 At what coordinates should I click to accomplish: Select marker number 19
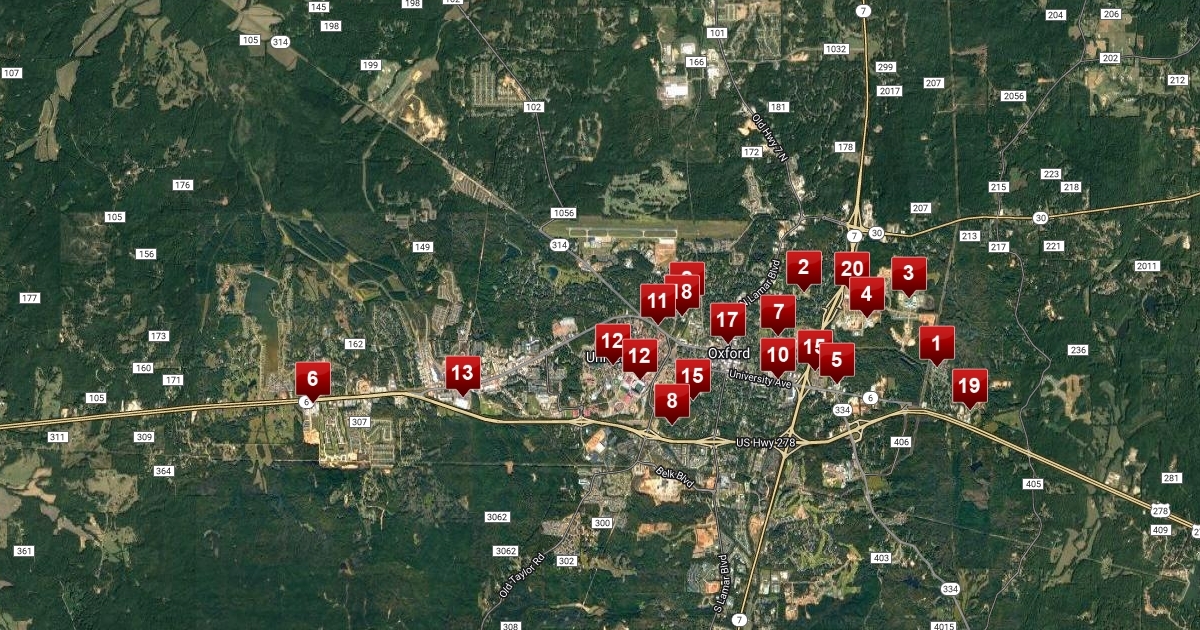point(969,385)
